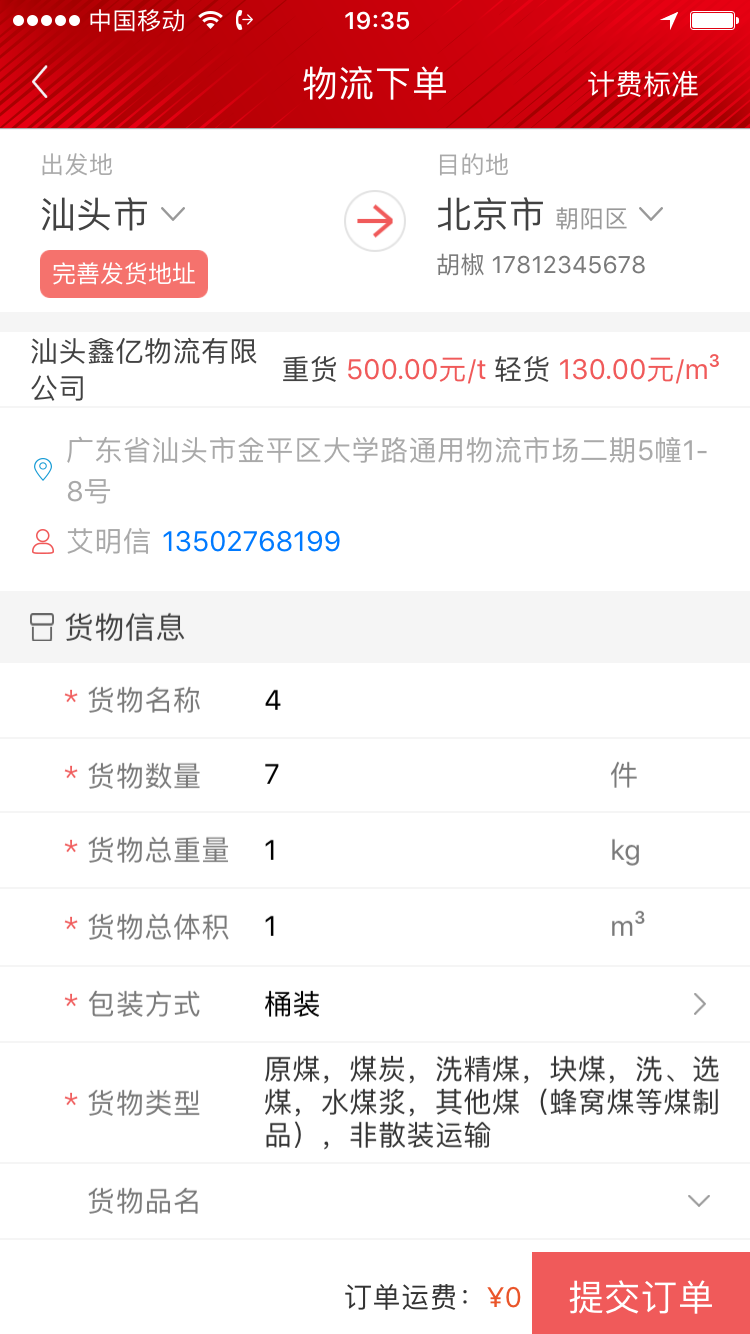Go back using the top-left arrow
This screenshot has width=750, height=1334.
pyautogui.click(x=40, y=83)
